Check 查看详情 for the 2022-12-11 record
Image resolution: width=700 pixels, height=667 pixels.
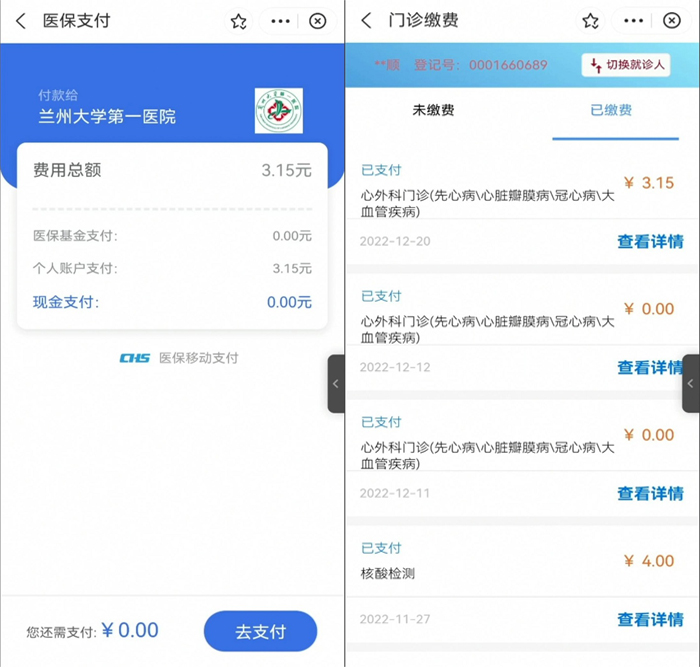[650, 493]
